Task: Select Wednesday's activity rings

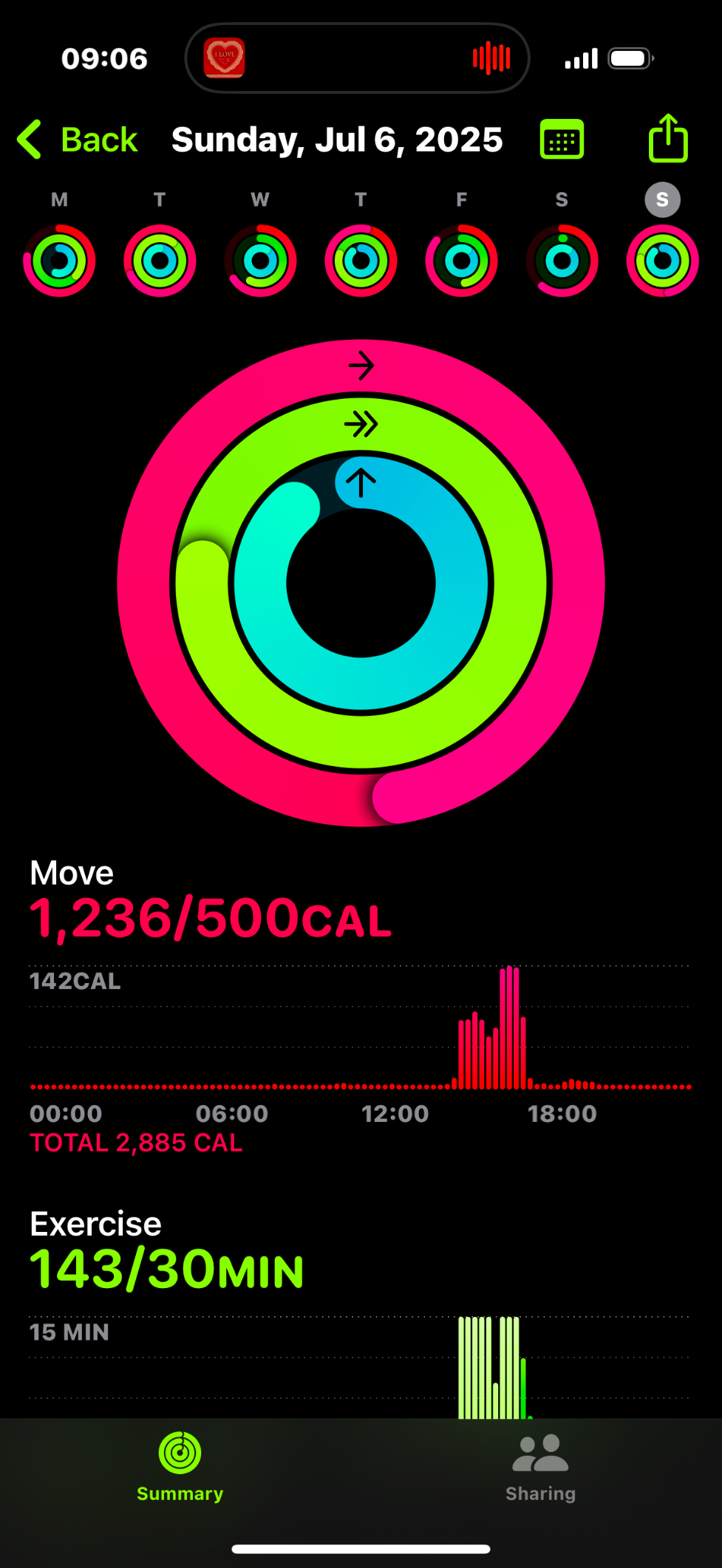Action: click(x=260, y=261)
